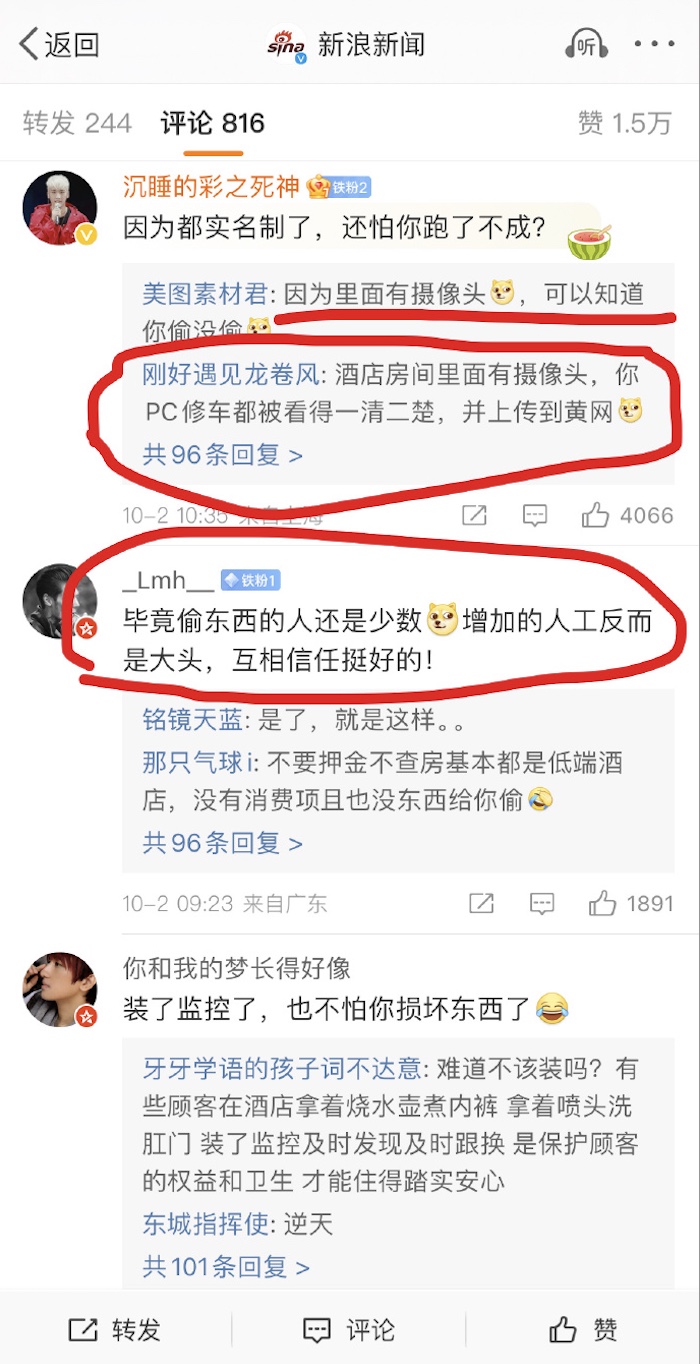
Task: Open 美图素材君 replier profile link
Action: click(204, 294)
